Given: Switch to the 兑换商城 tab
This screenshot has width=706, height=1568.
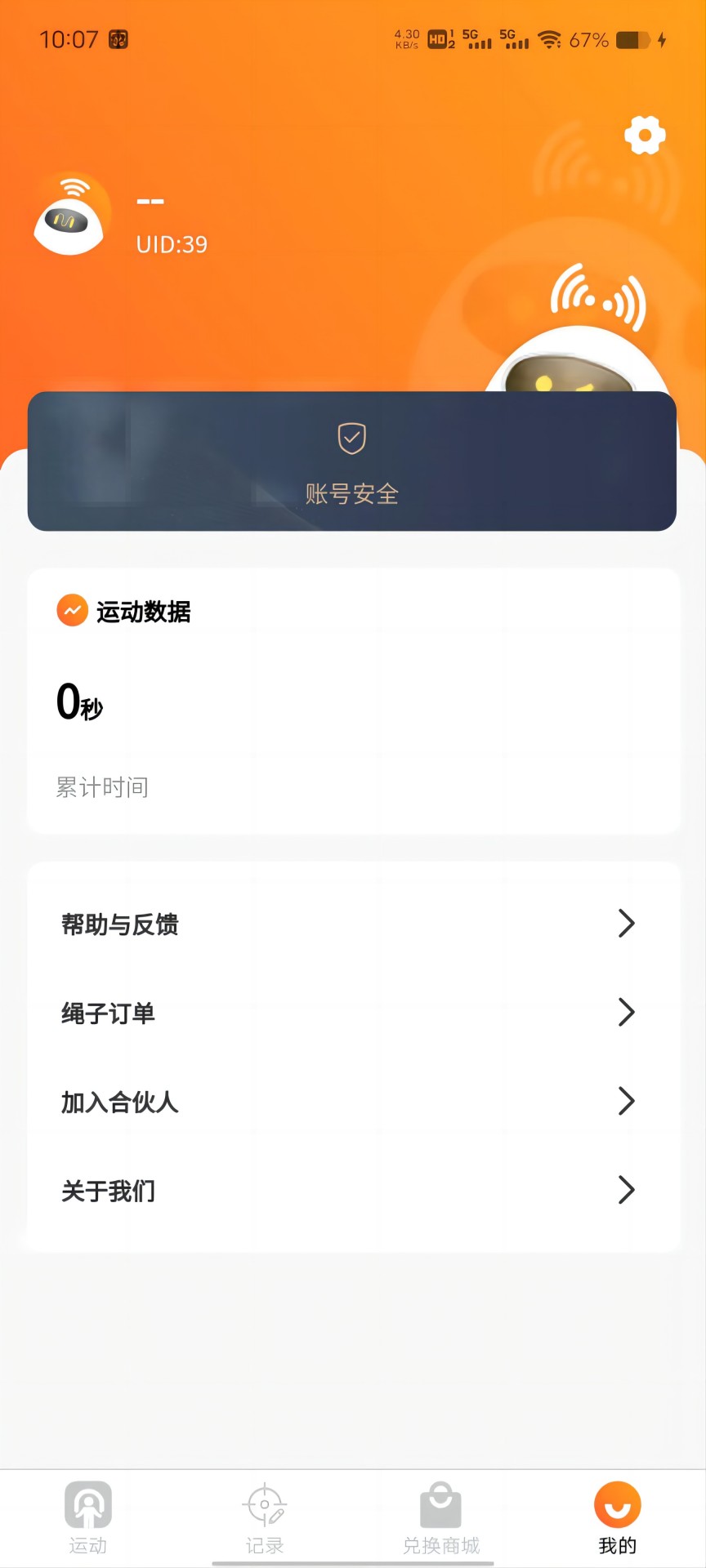Looking at the screenshot, I should tap(440, 1519).
